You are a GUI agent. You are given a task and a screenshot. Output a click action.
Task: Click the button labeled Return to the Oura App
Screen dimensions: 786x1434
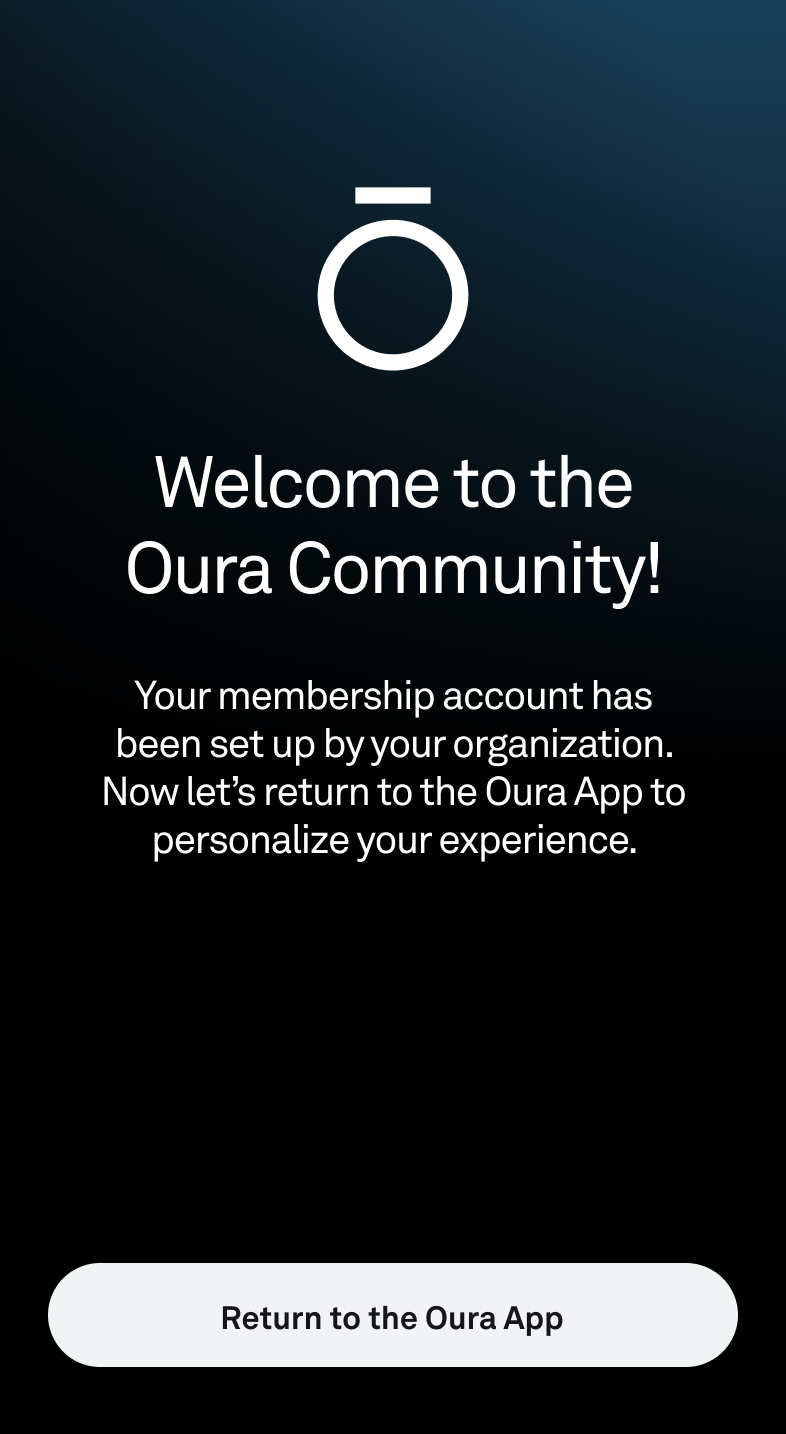pos(393,1316)
